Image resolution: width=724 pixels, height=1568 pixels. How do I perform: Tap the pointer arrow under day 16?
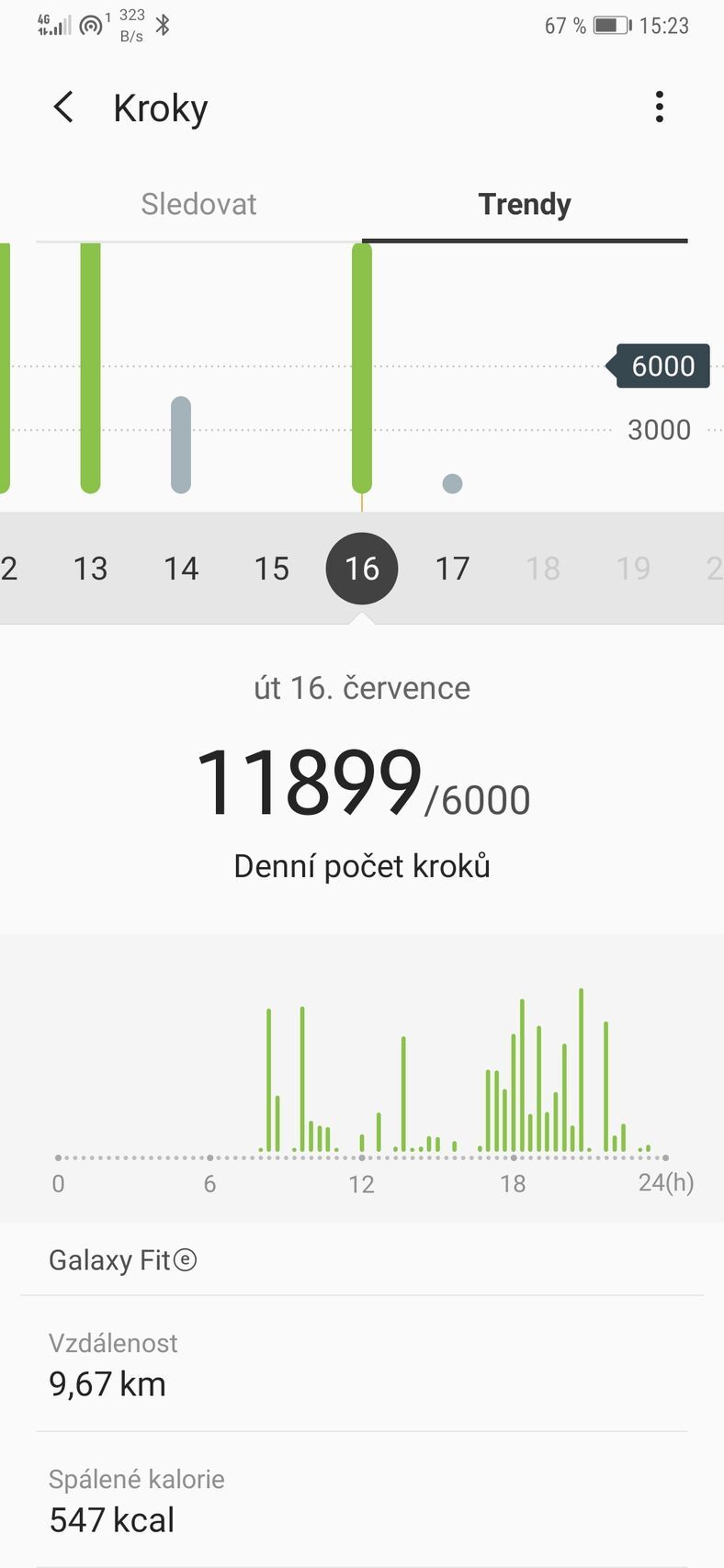[x=361, y=617]
